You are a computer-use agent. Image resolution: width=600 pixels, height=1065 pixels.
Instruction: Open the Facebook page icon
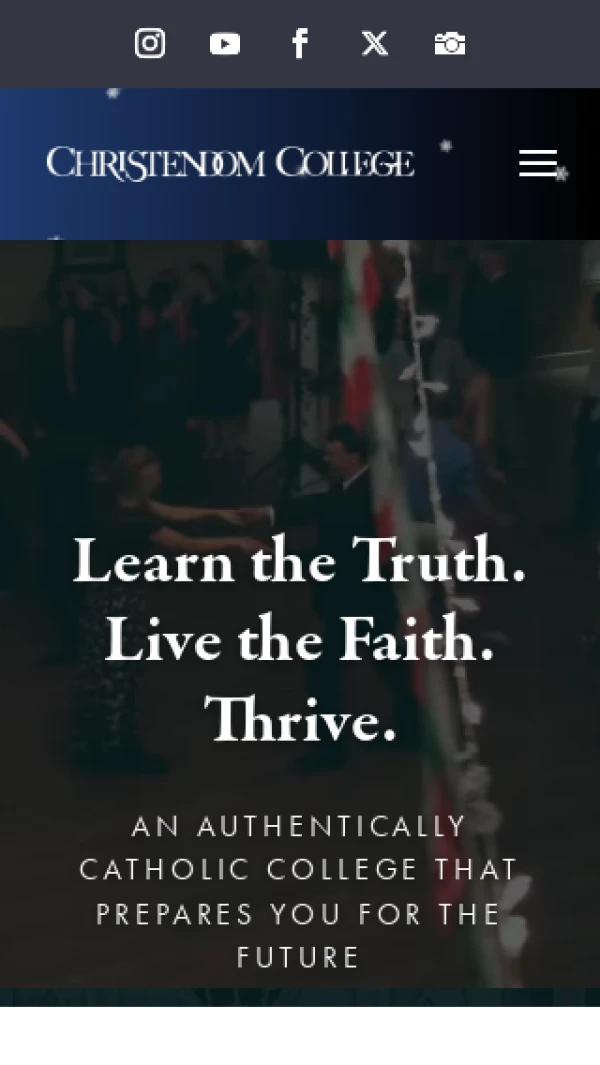pyautogui.click(x=299, y=43)
